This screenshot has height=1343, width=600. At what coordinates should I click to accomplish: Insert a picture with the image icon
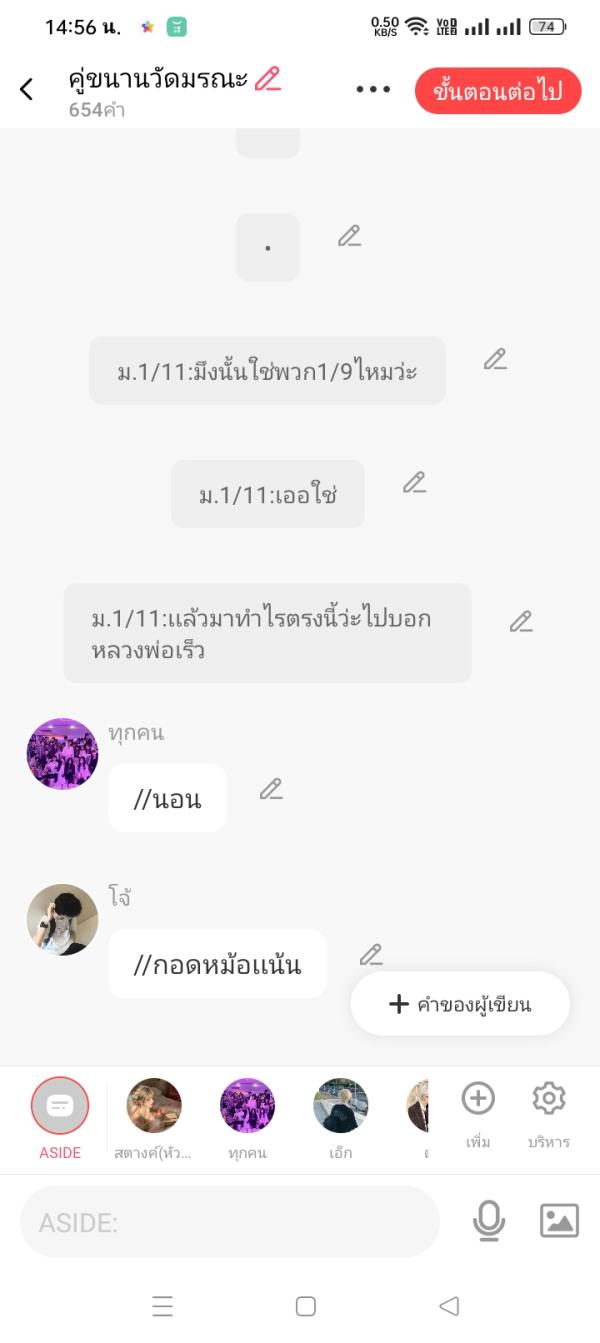coord(559,1221)
